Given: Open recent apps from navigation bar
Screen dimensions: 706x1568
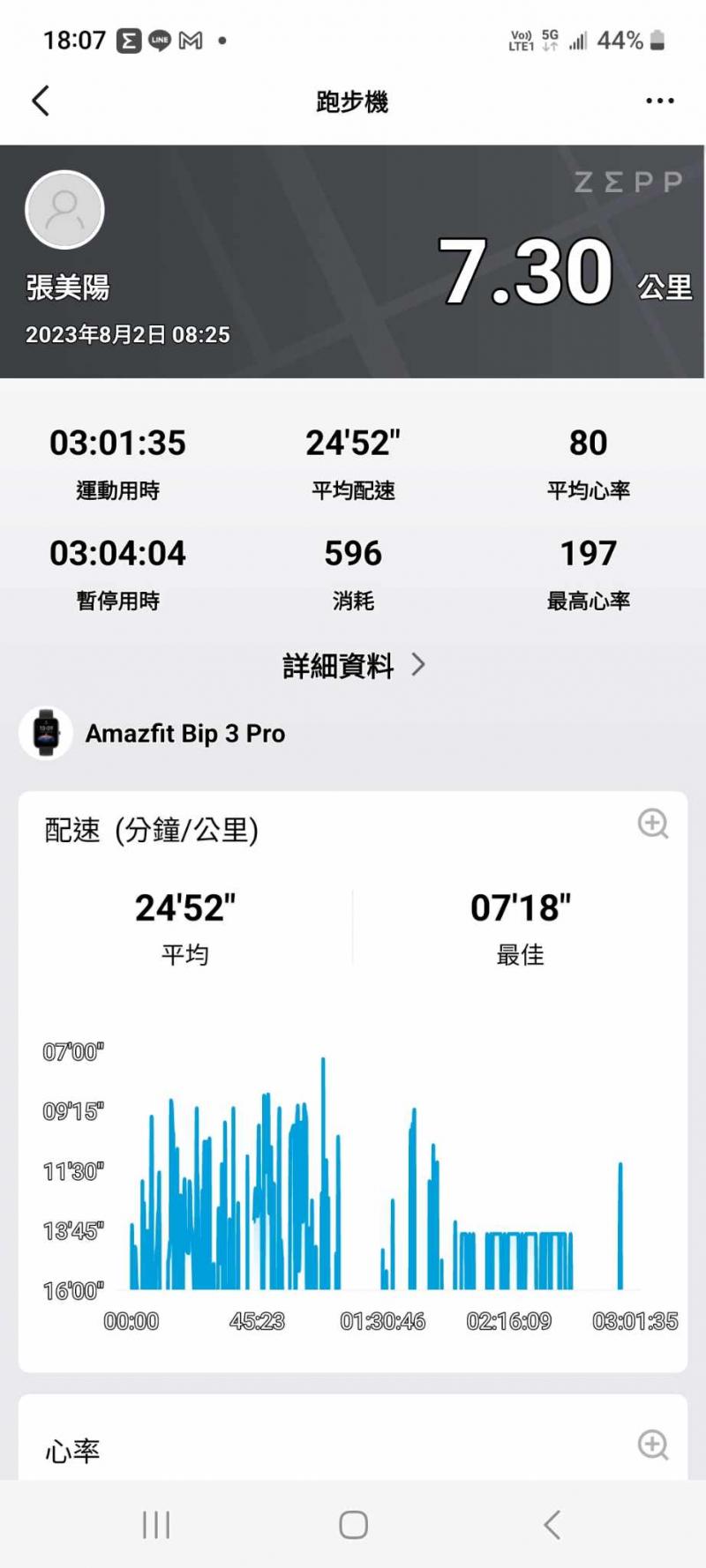Looking at the screenshot, I should pos(156,1525).
